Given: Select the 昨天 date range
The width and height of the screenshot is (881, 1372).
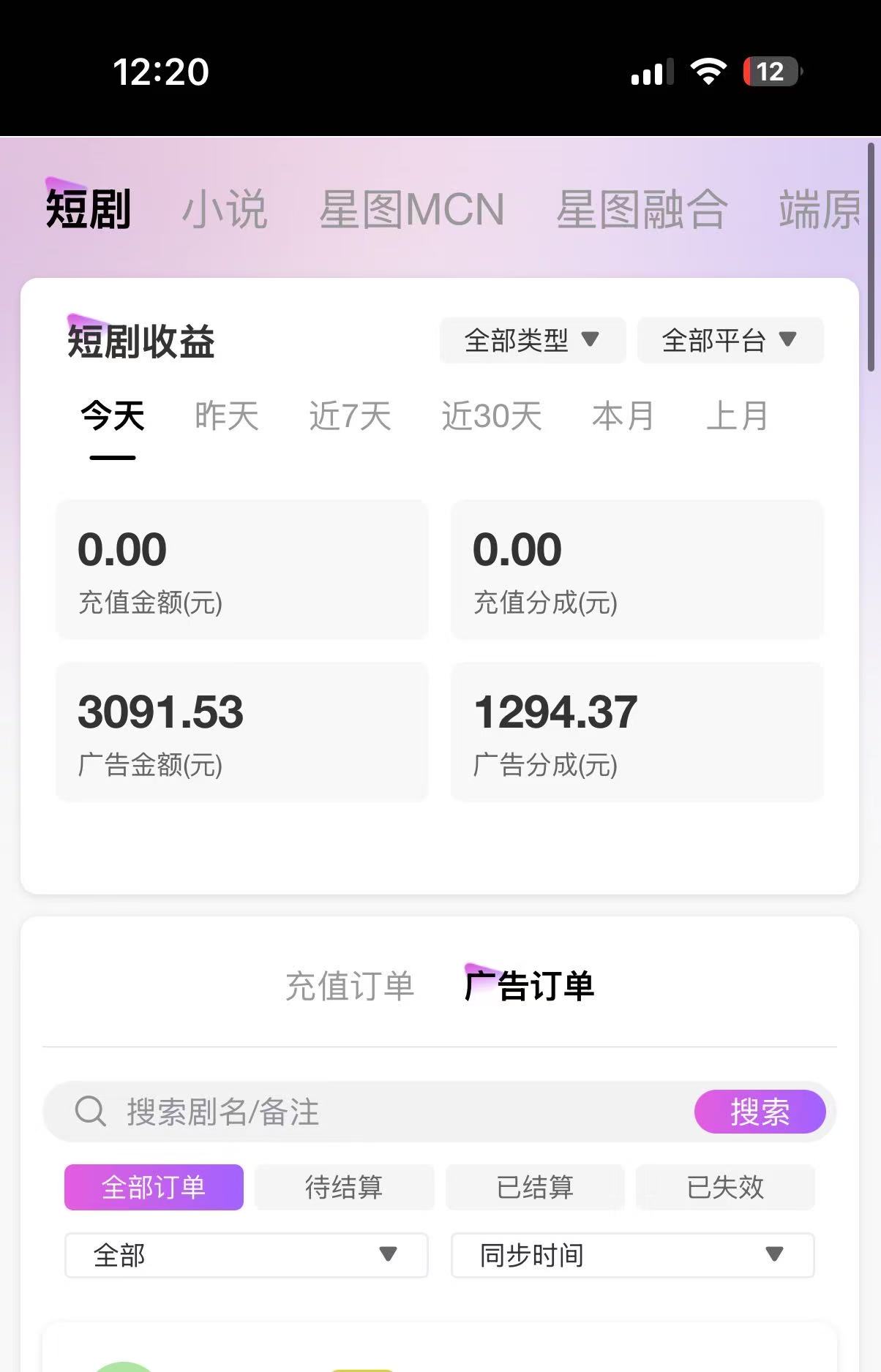Looking at the screenshot, I should 226,416.
